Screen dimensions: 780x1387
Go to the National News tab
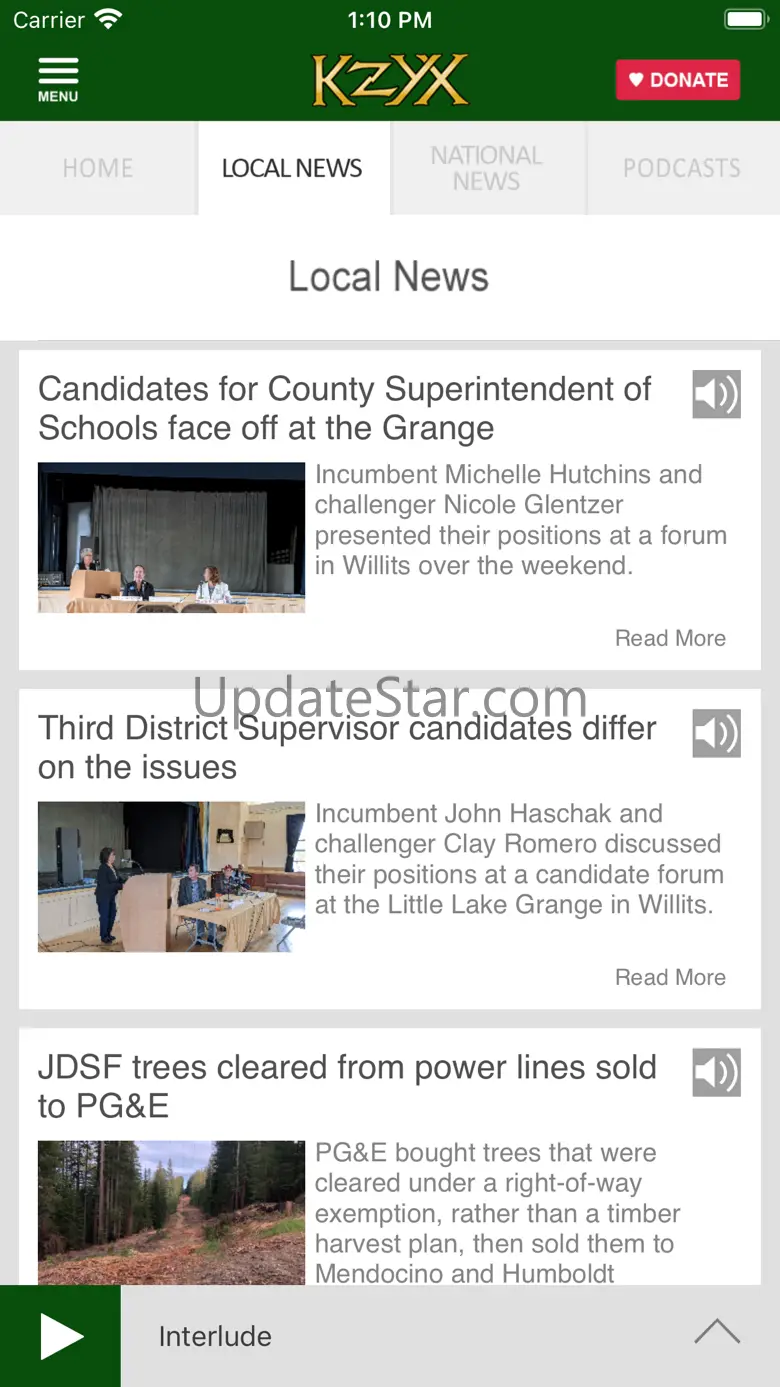(x=487, y=168)
